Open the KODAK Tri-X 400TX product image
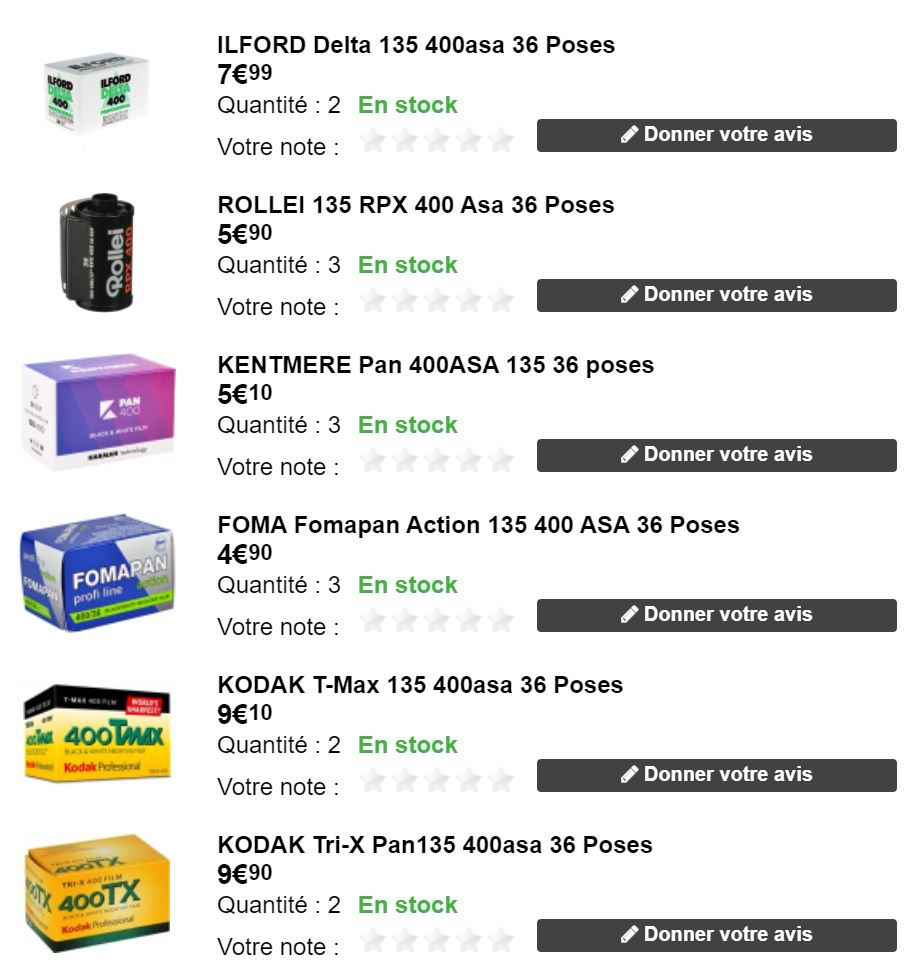The image size is (921, 970). 97,892
